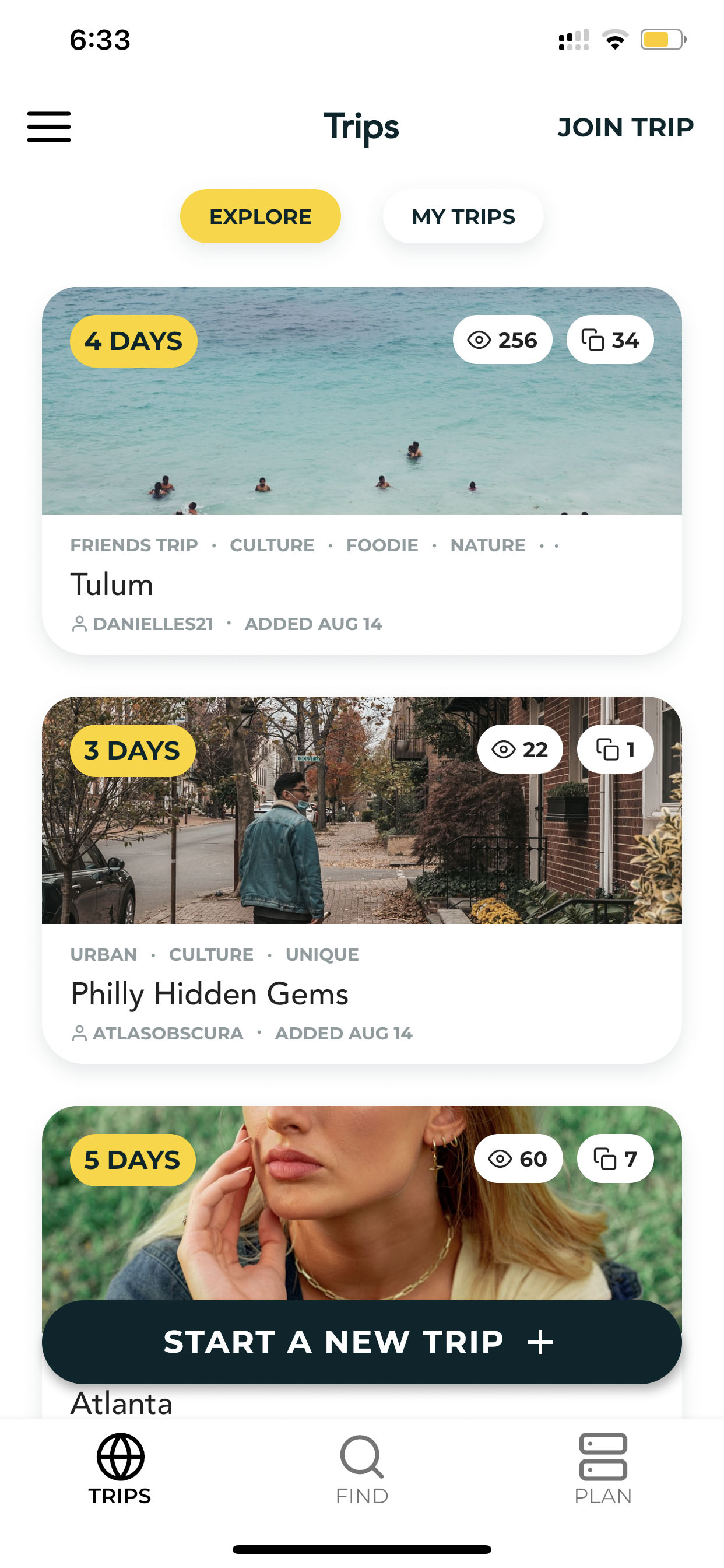Start a new trip
The height and width of the screenshot is (1568, 724).
click(362, 1342)
